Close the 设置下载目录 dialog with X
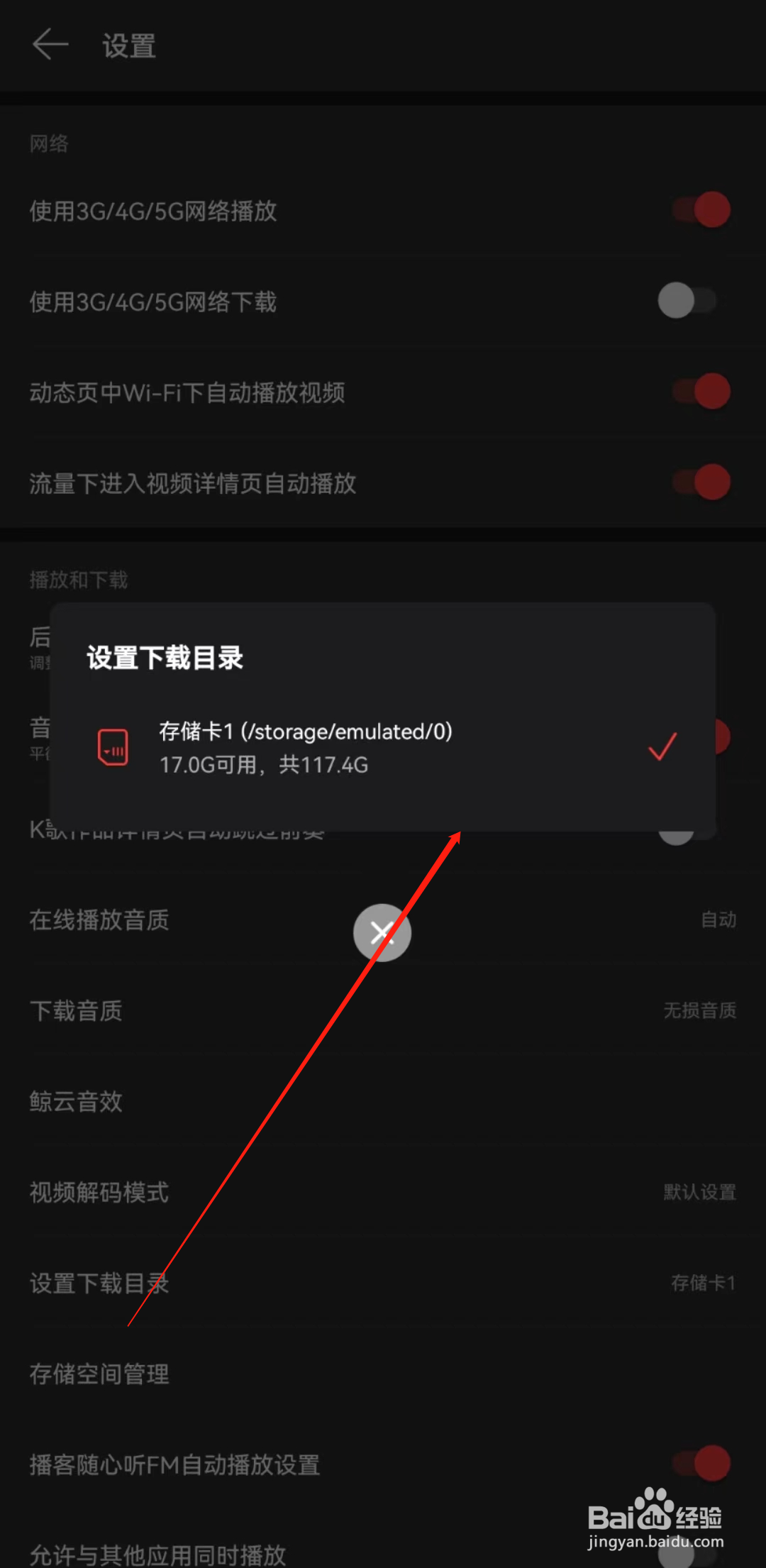Screen dimensions: 766x1568 pos(382,932)
